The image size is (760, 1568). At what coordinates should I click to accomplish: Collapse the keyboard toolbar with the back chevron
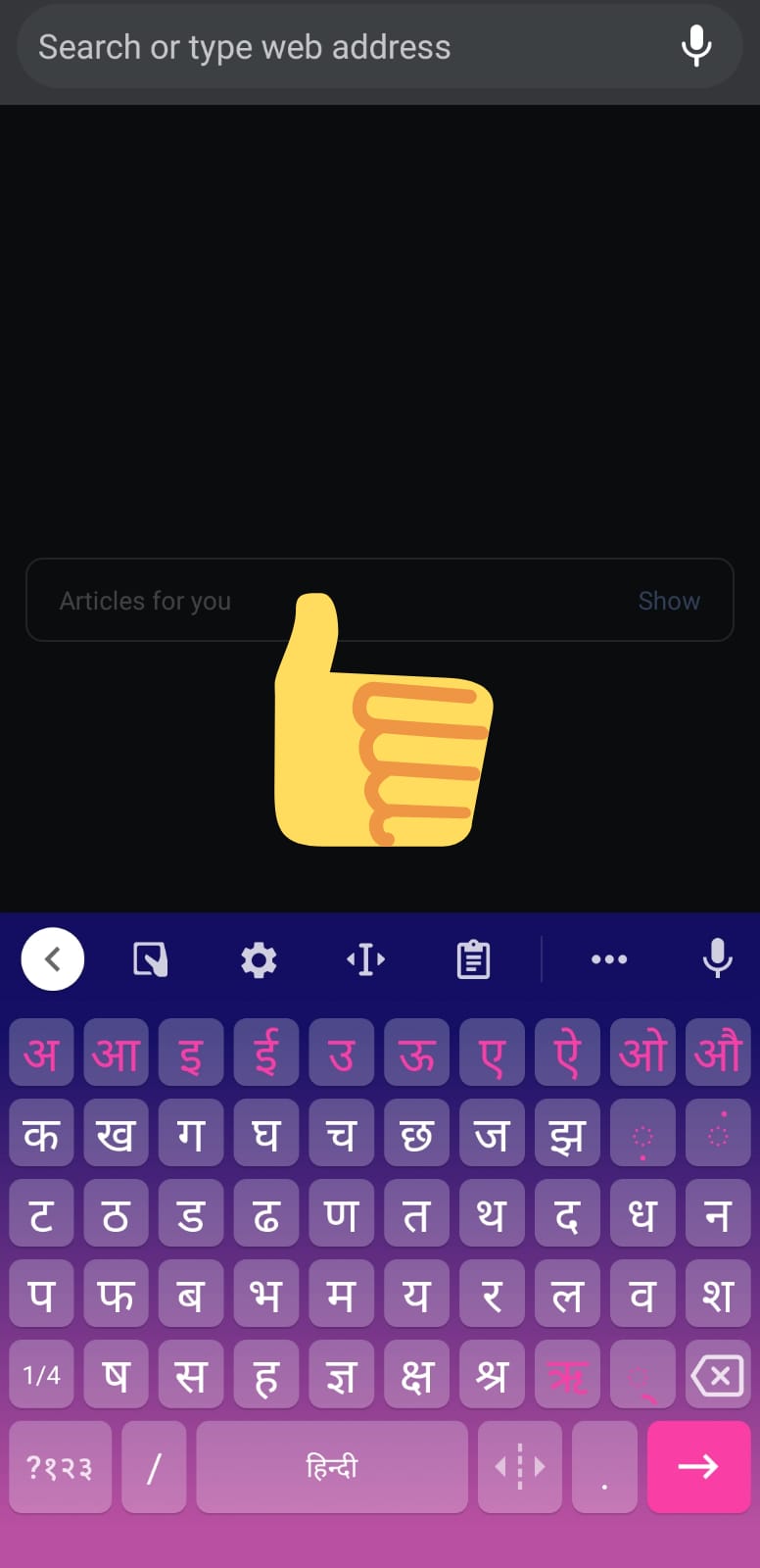[53, 959]
